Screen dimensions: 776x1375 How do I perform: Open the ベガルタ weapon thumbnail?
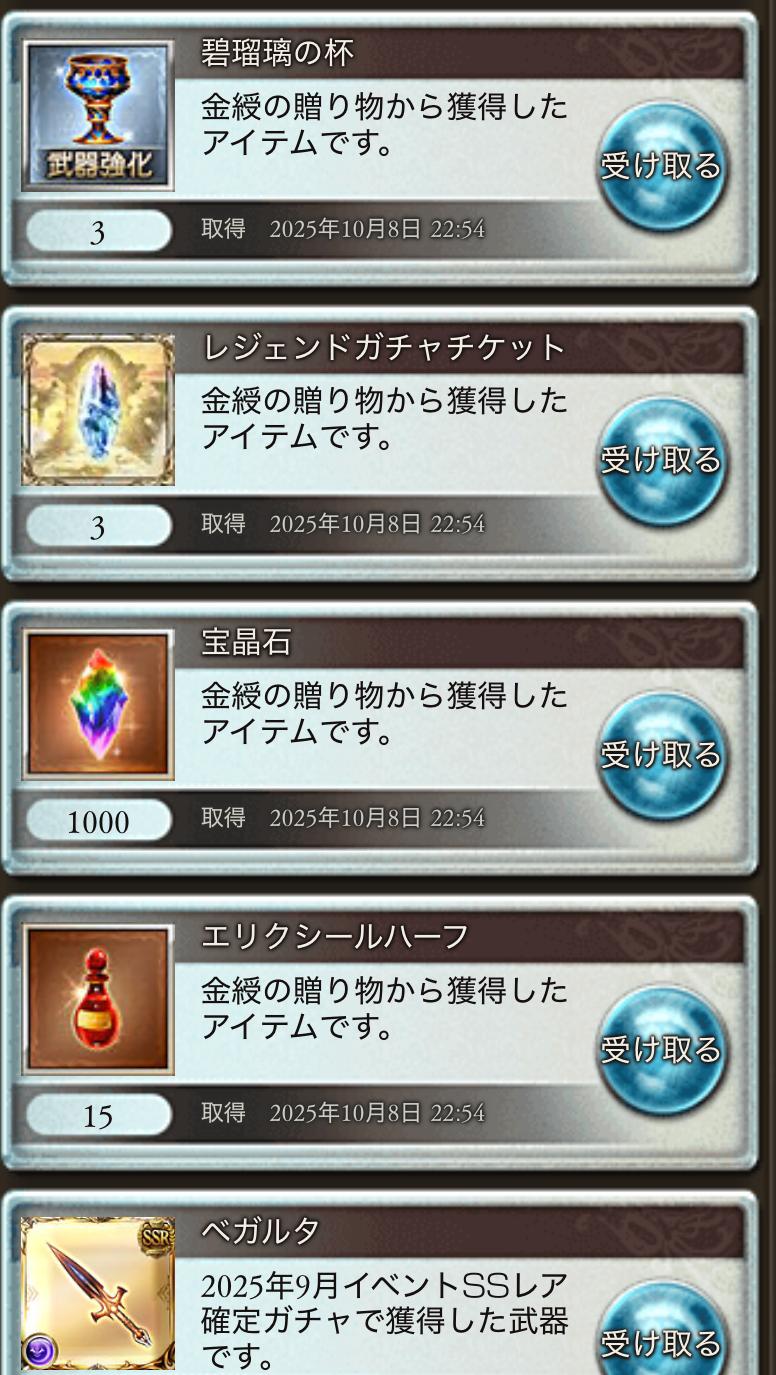pos(98,1293)
